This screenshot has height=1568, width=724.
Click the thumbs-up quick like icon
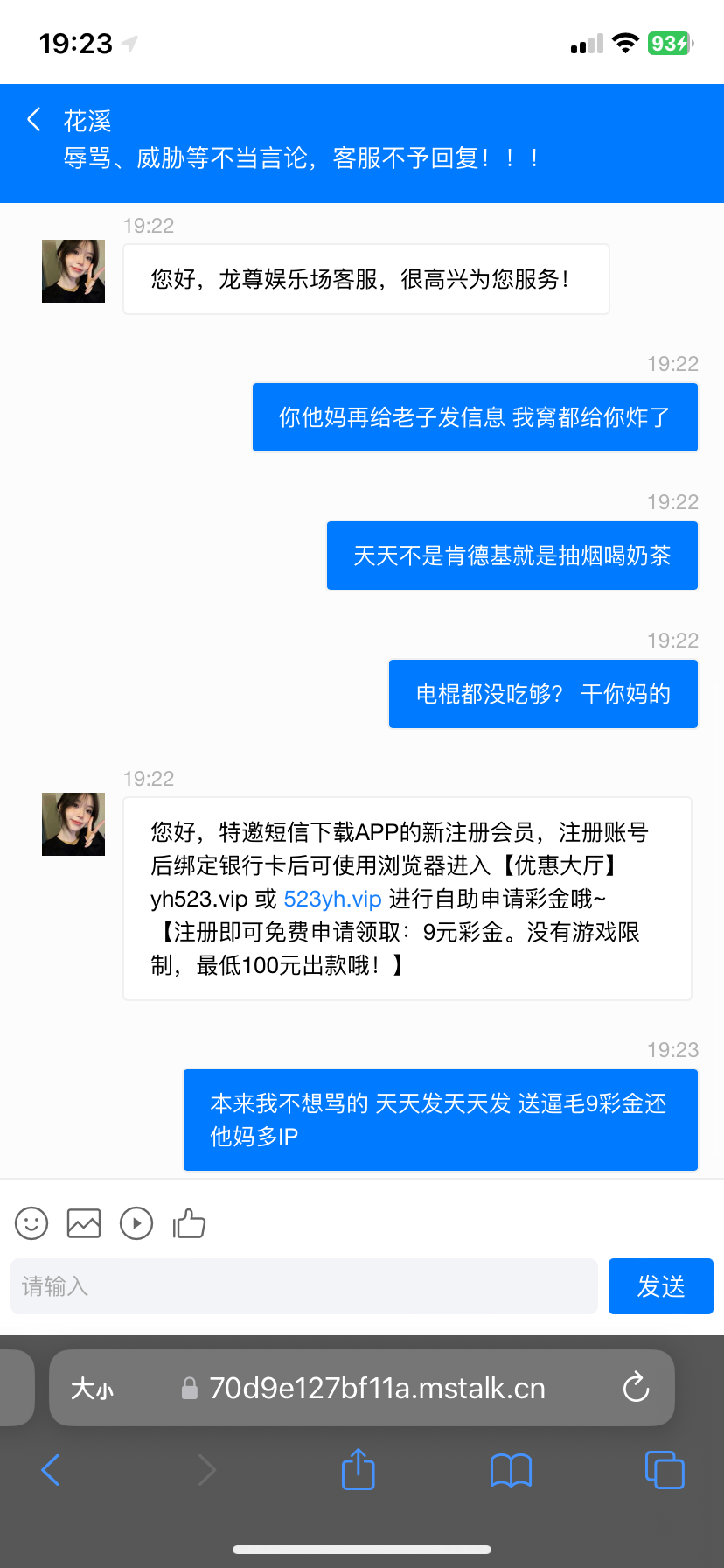pyautogui.click(x=189, y=1222)
